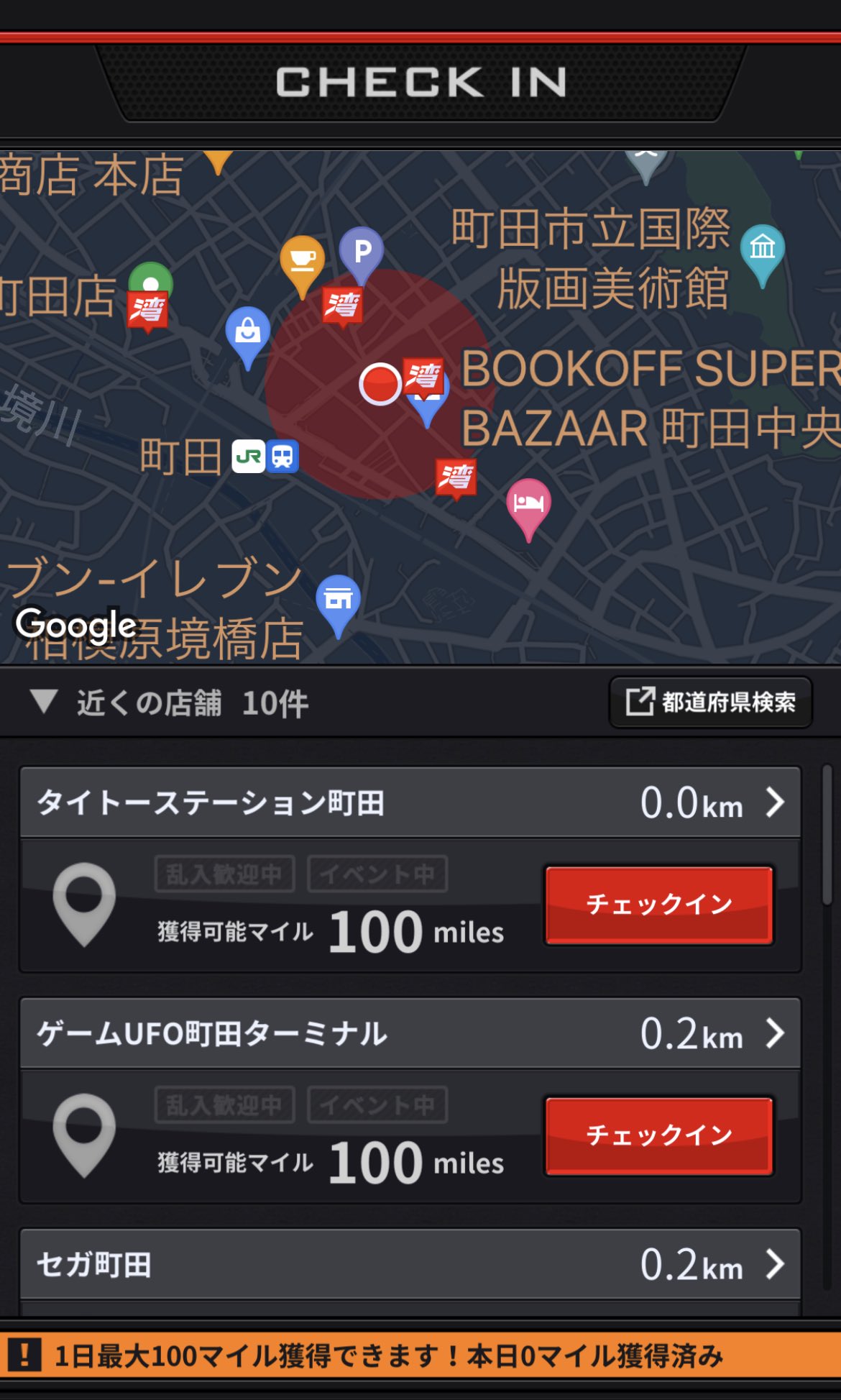841x1400 pixels.
Task: Check in at タイトーステーション町田
Action: click(x=659, y=905)
